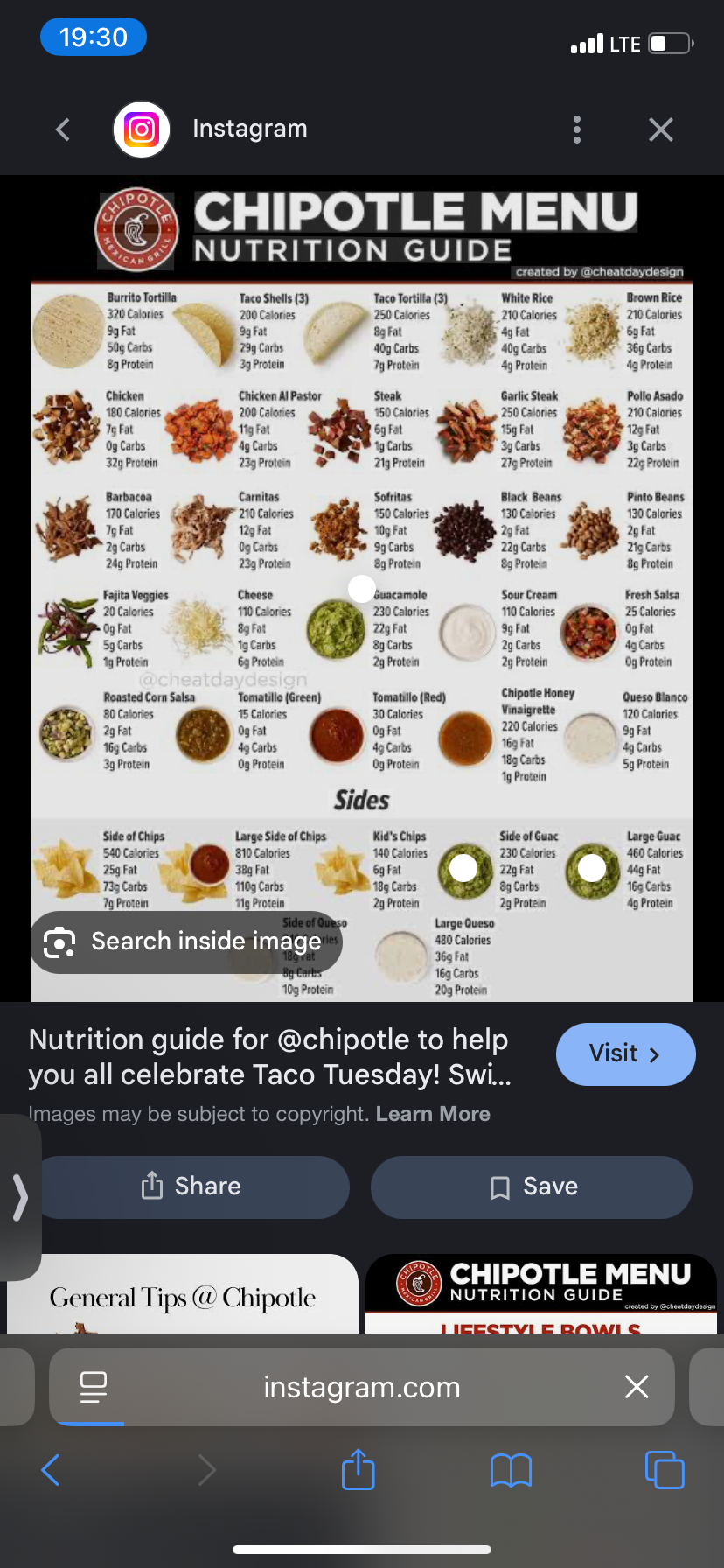Open the General Tips @ Chipotle related image
This screenshot has height=1568, width=724.
click(x=183, y=1294)
